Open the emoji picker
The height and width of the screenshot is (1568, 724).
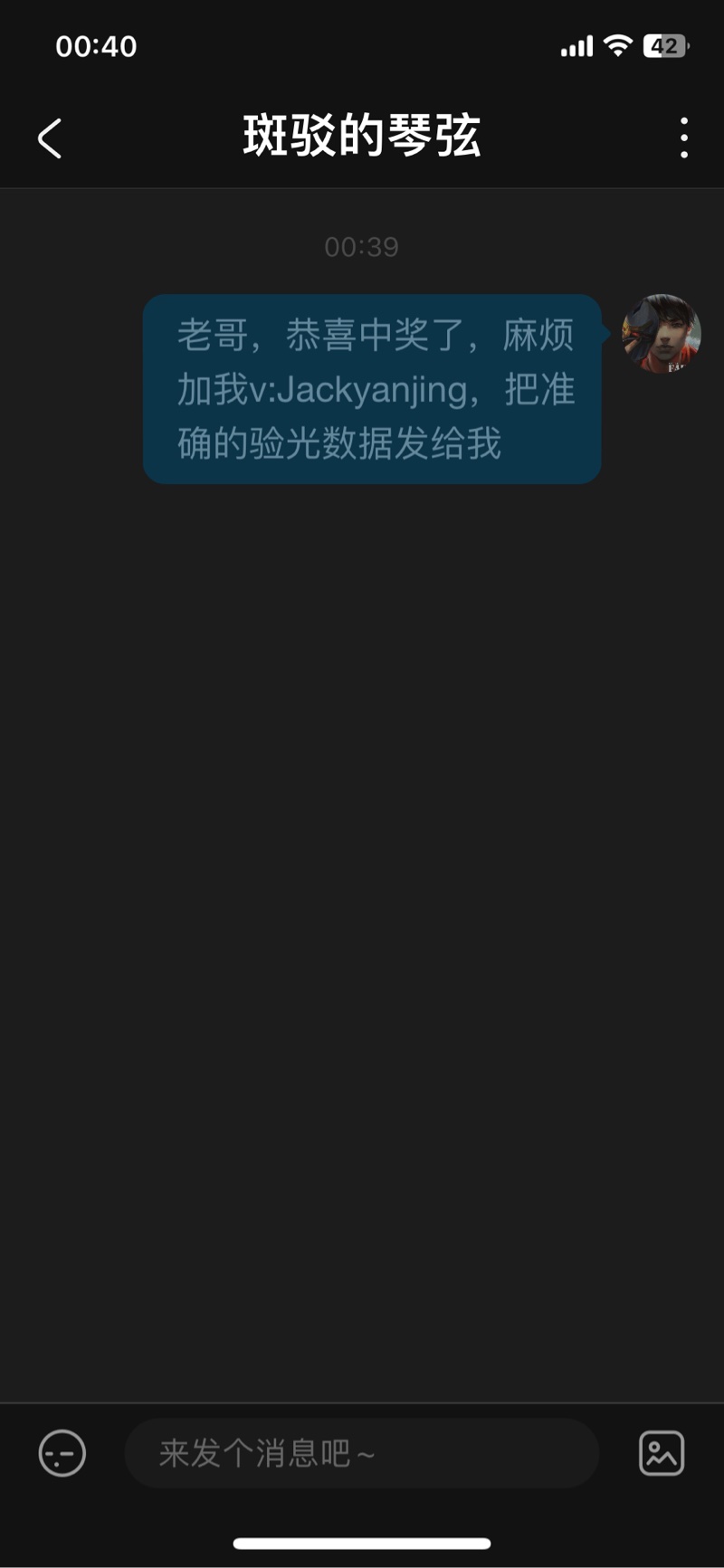click(62, 1453)
